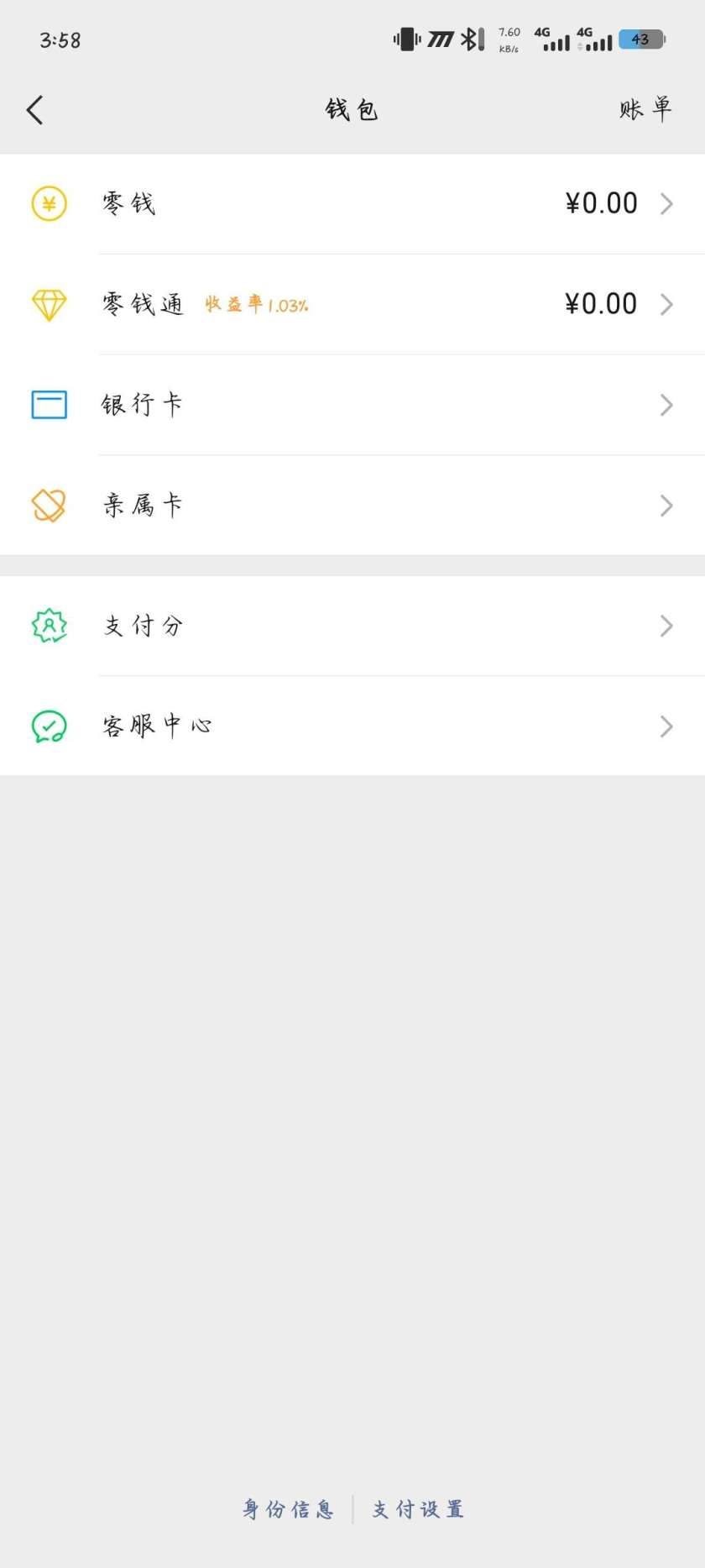Select the blue bank card icon for 银行卡
The image size is (705, 1568).
[x=49, y=404]
